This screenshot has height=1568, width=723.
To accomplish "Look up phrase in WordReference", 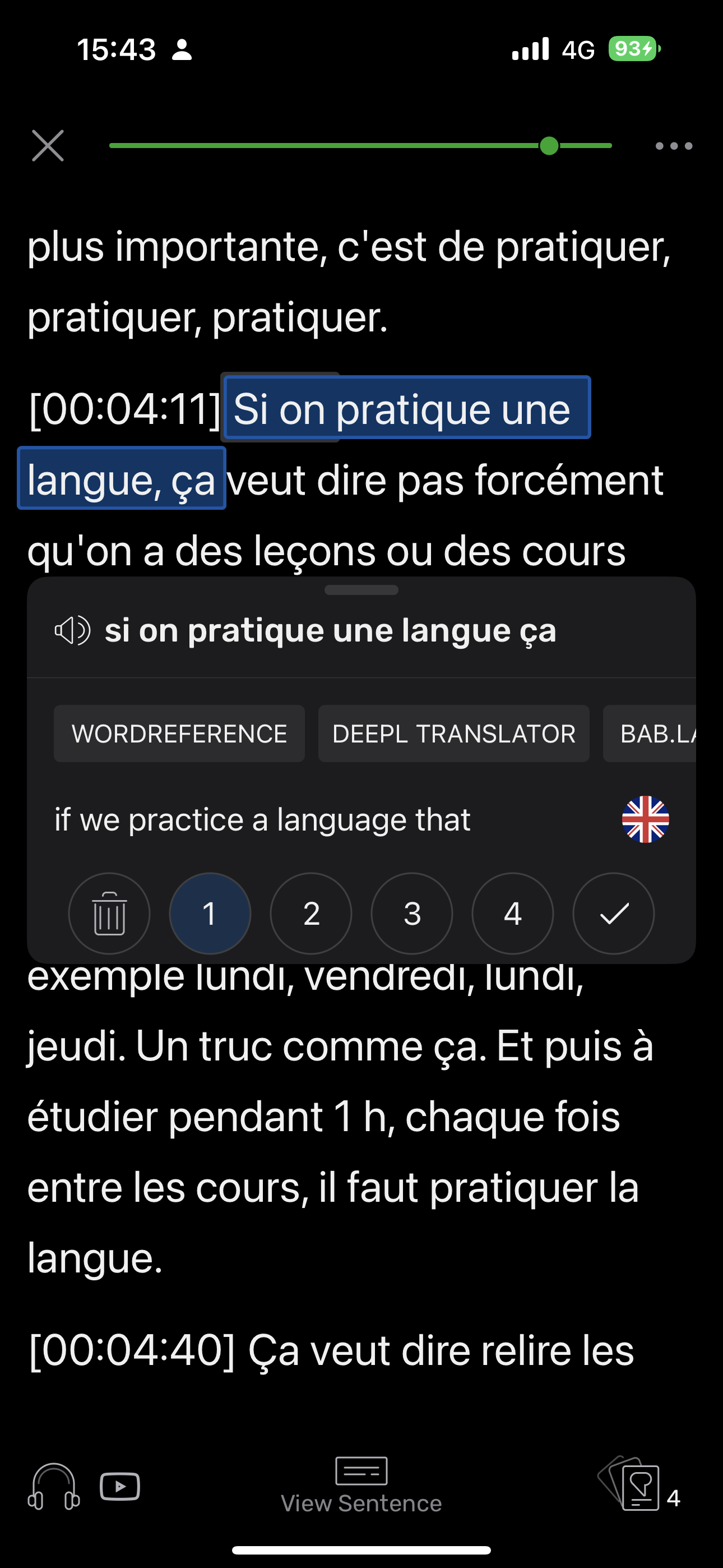I will click(x=179, y=734).
